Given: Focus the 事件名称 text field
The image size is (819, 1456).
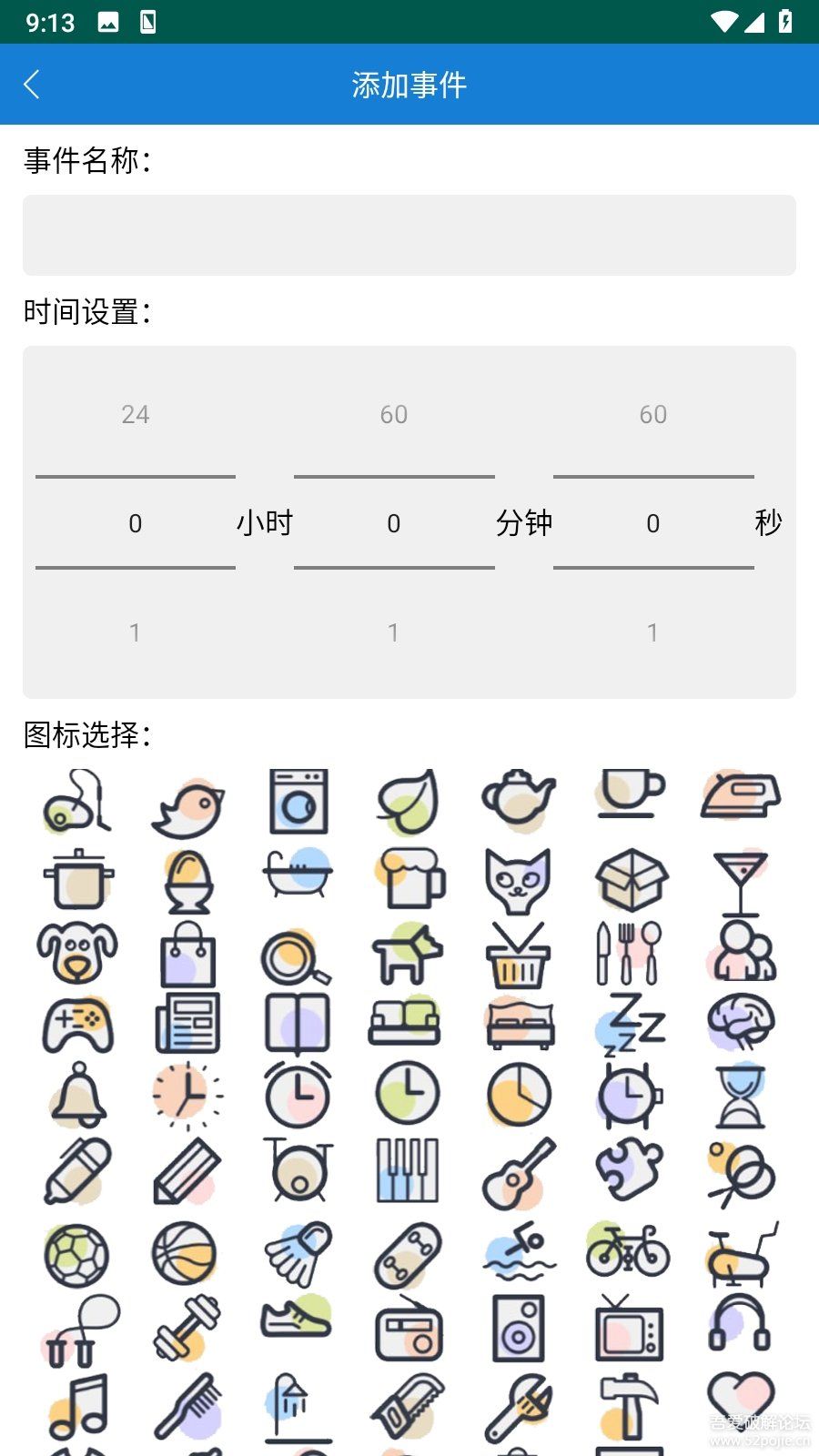Looking at the screenshot, I should [x=409, y=235].
